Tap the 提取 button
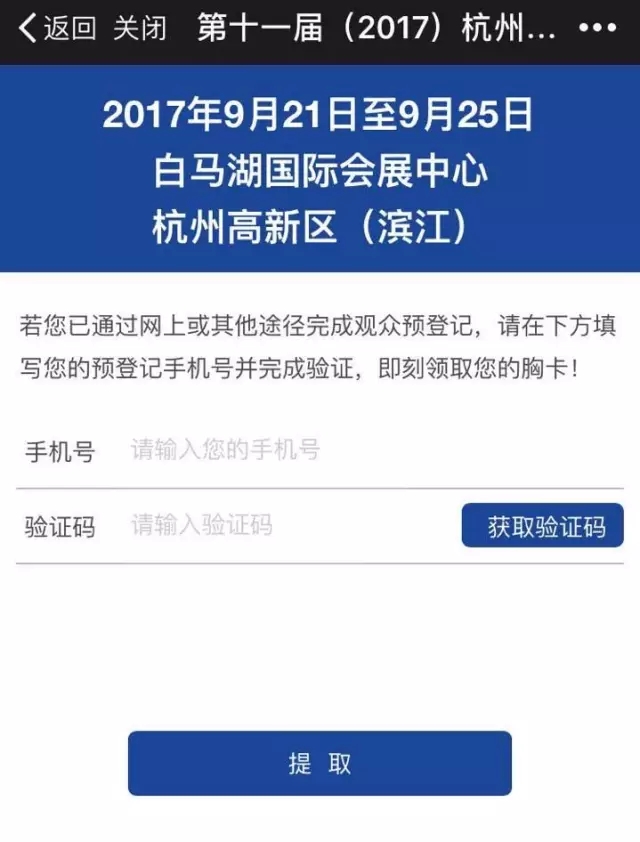The height and width of the screenshot is (842, 640). pyautogui.click(x=319, y=764)
